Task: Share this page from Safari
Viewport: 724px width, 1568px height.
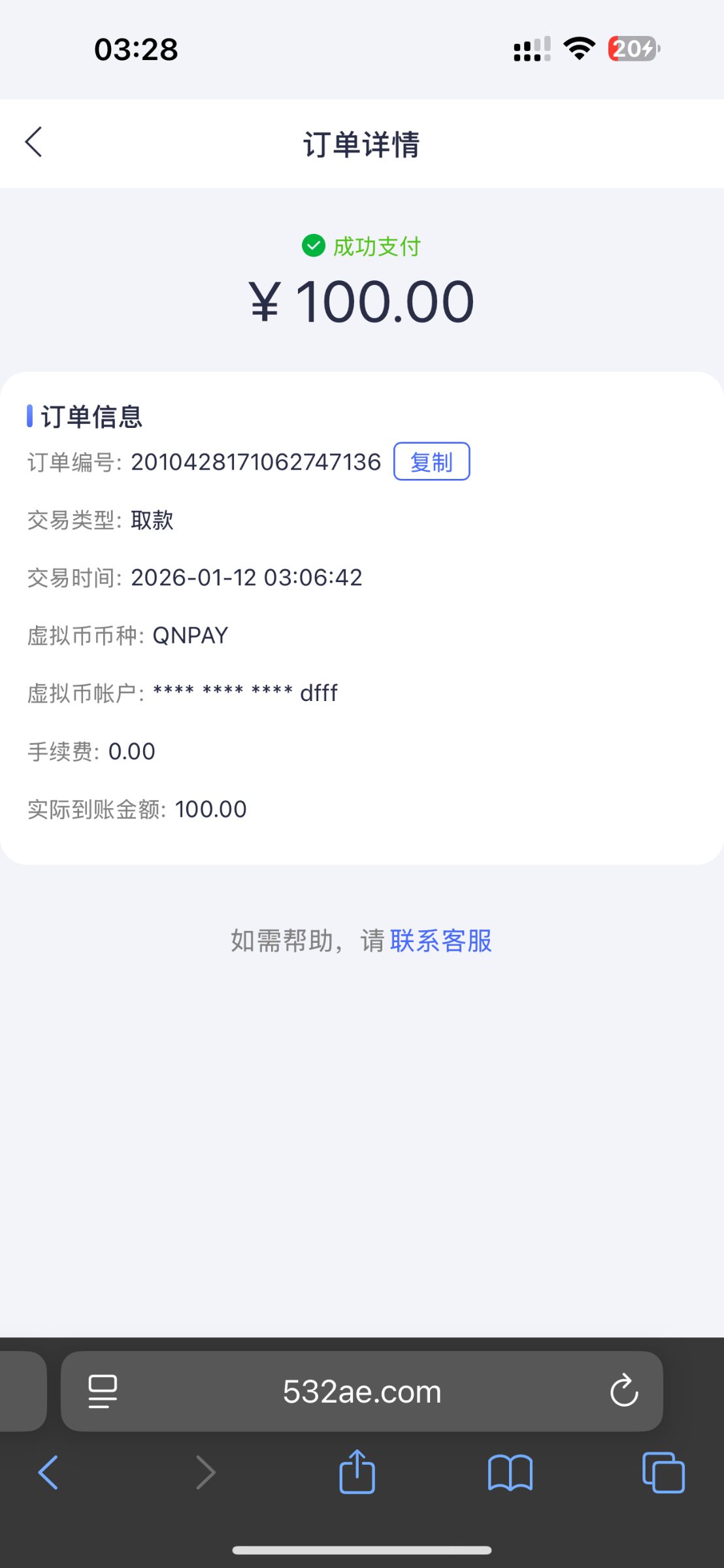Action: point(357,1473)
